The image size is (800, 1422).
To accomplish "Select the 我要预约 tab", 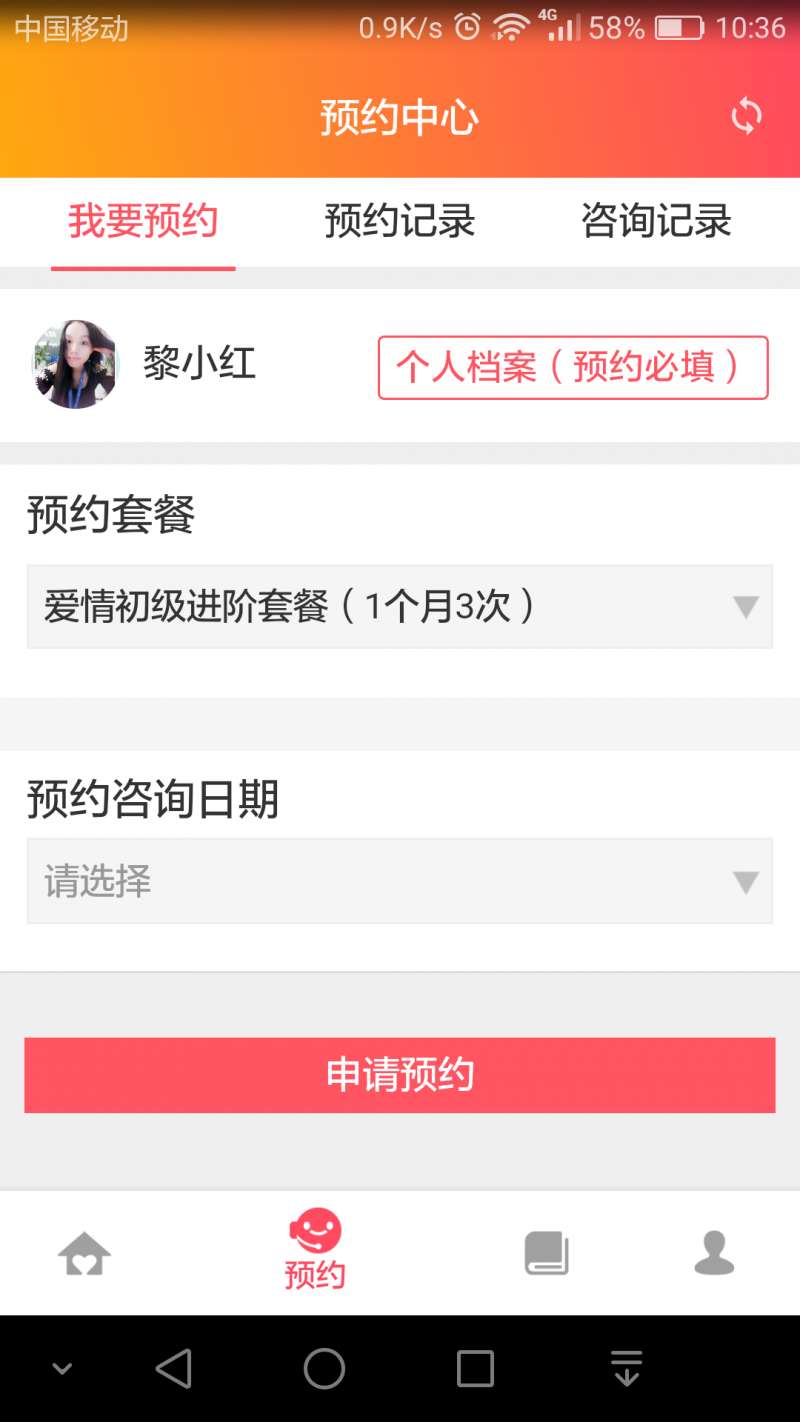I will (x=143, y=221).
